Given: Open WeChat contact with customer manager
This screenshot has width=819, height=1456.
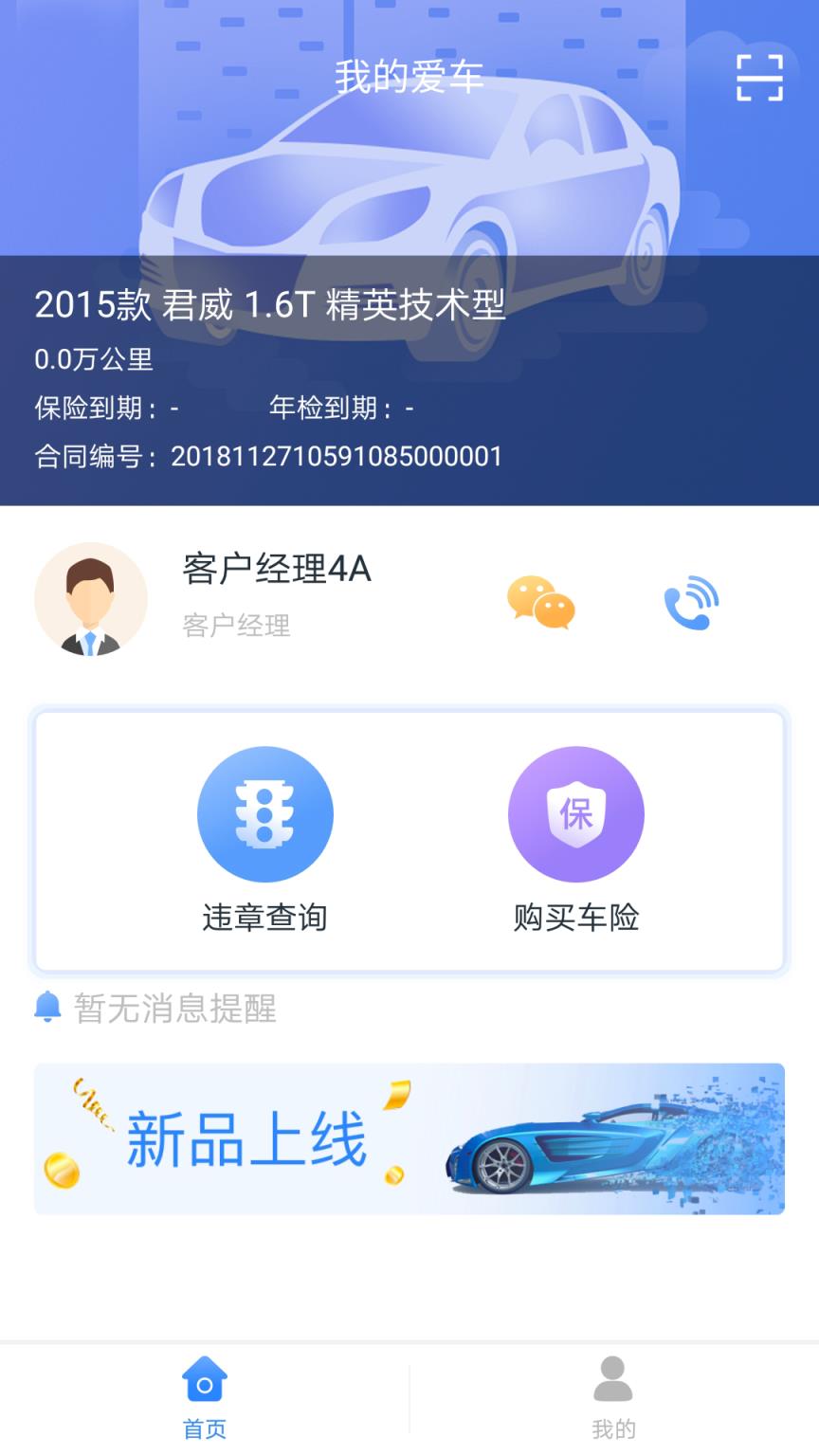Looking at the screenshot, I should pos(542,603).
